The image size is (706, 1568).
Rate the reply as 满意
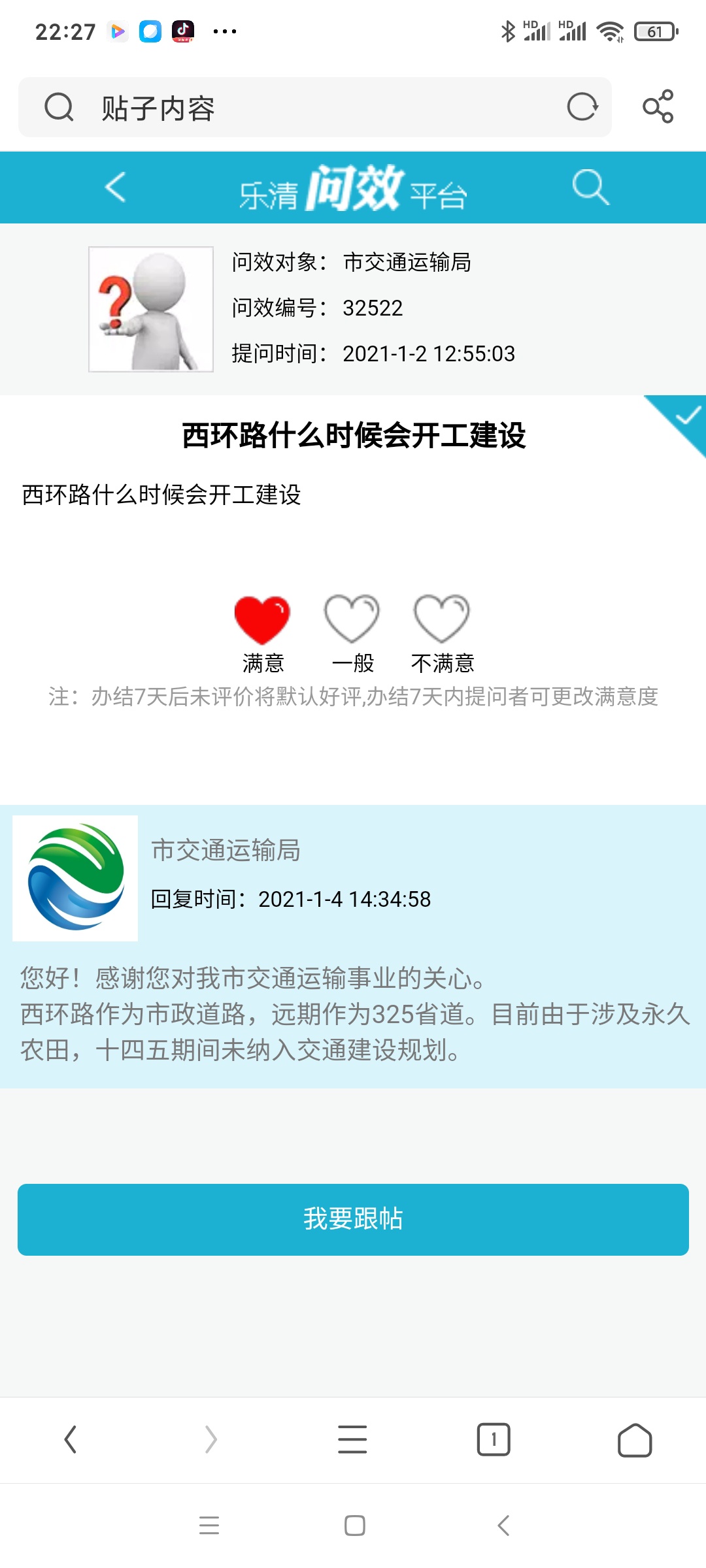(263, 619)
